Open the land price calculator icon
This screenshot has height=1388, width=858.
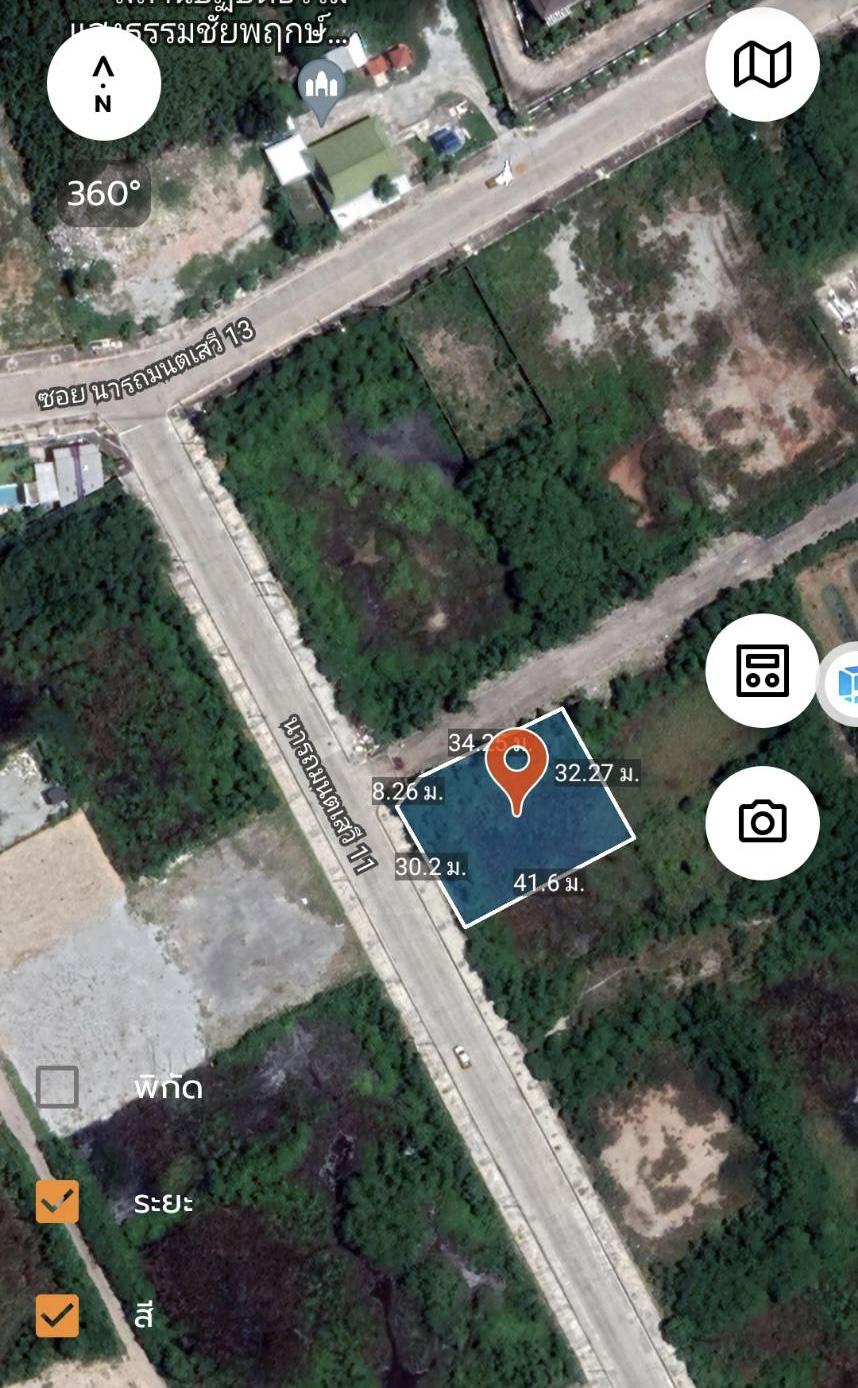coord(762,670)
